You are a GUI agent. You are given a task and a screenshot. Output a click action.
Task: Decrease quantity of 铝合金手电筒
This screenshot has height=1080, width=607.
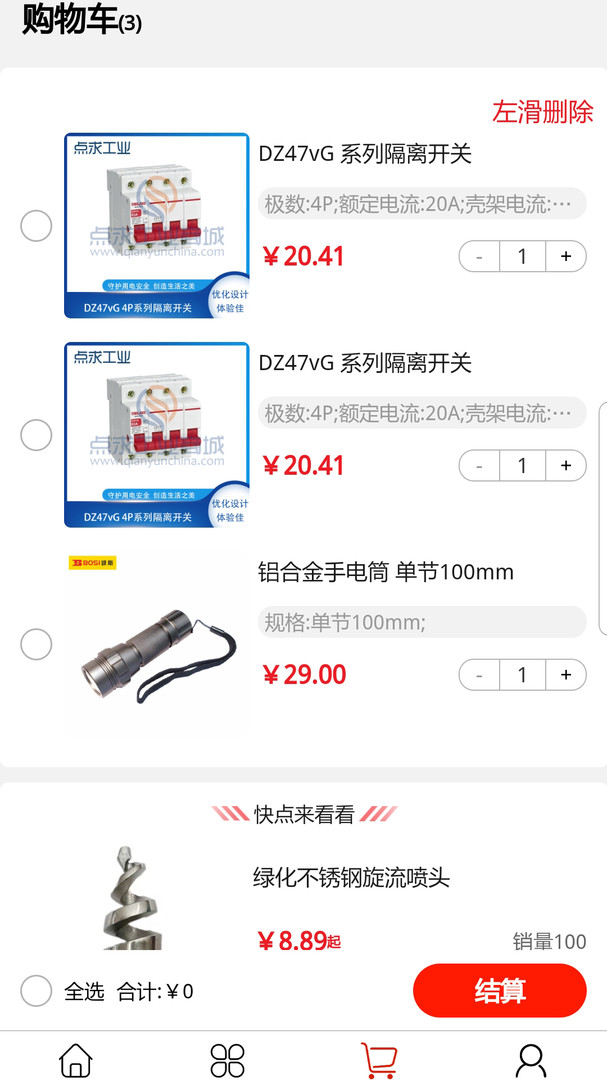tap(480, 675)
